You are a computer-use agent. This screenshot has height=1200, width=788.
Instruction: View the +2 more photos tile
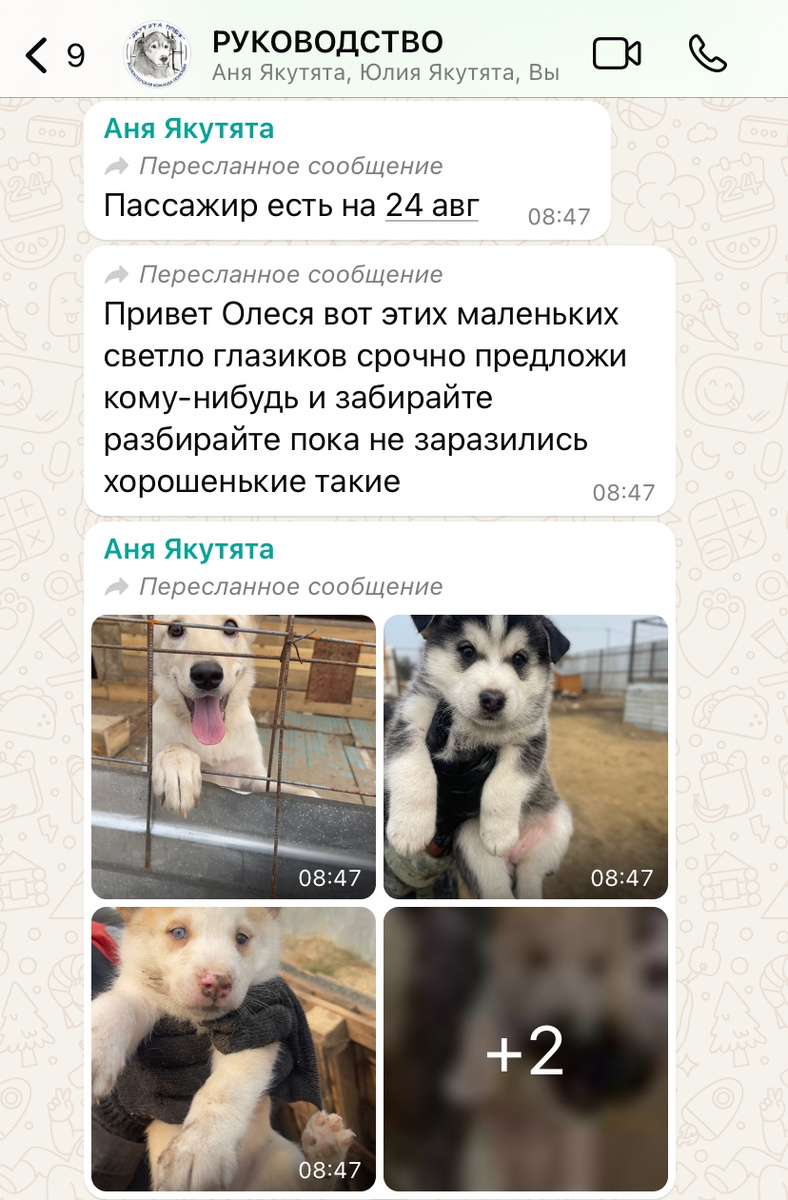click(x=525, y=1048)
